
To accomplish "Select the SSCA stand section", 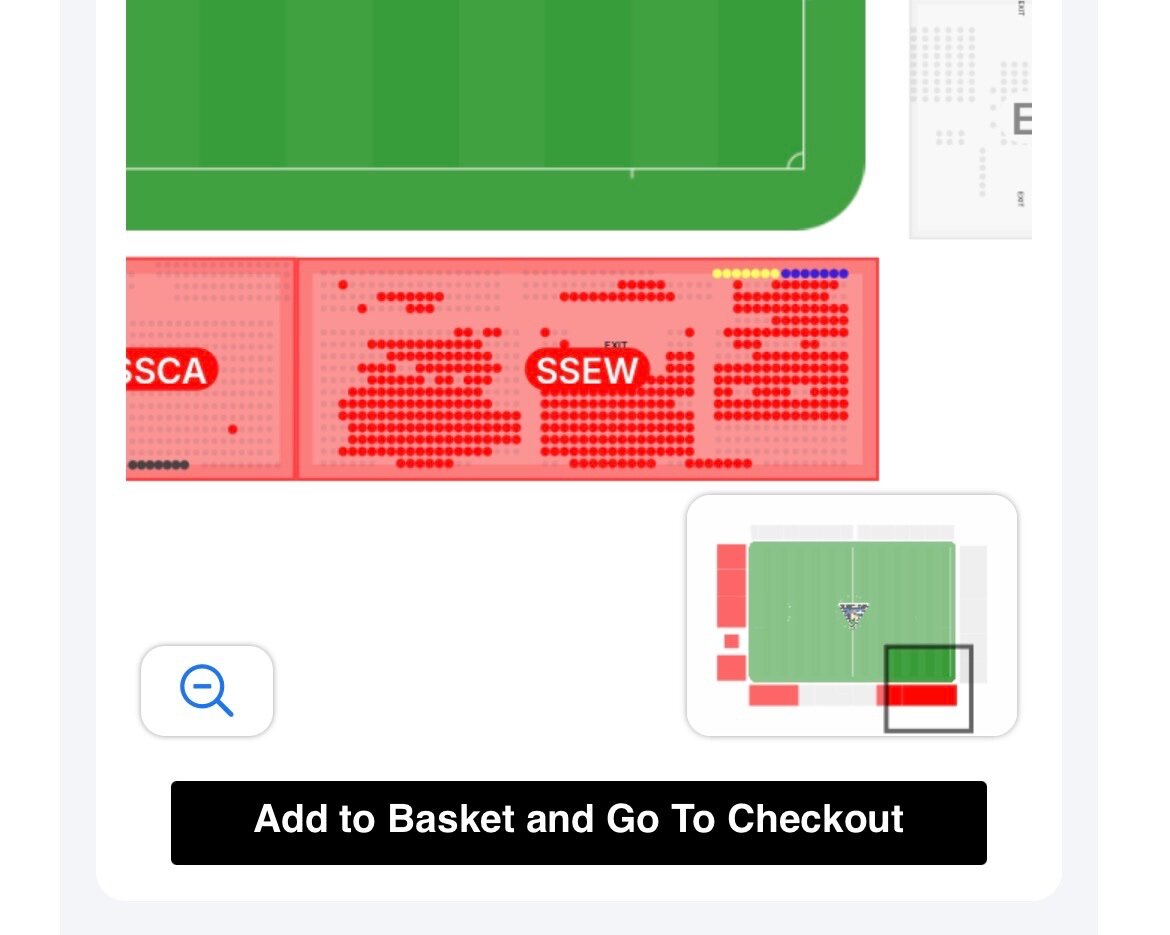I will 168,371.
